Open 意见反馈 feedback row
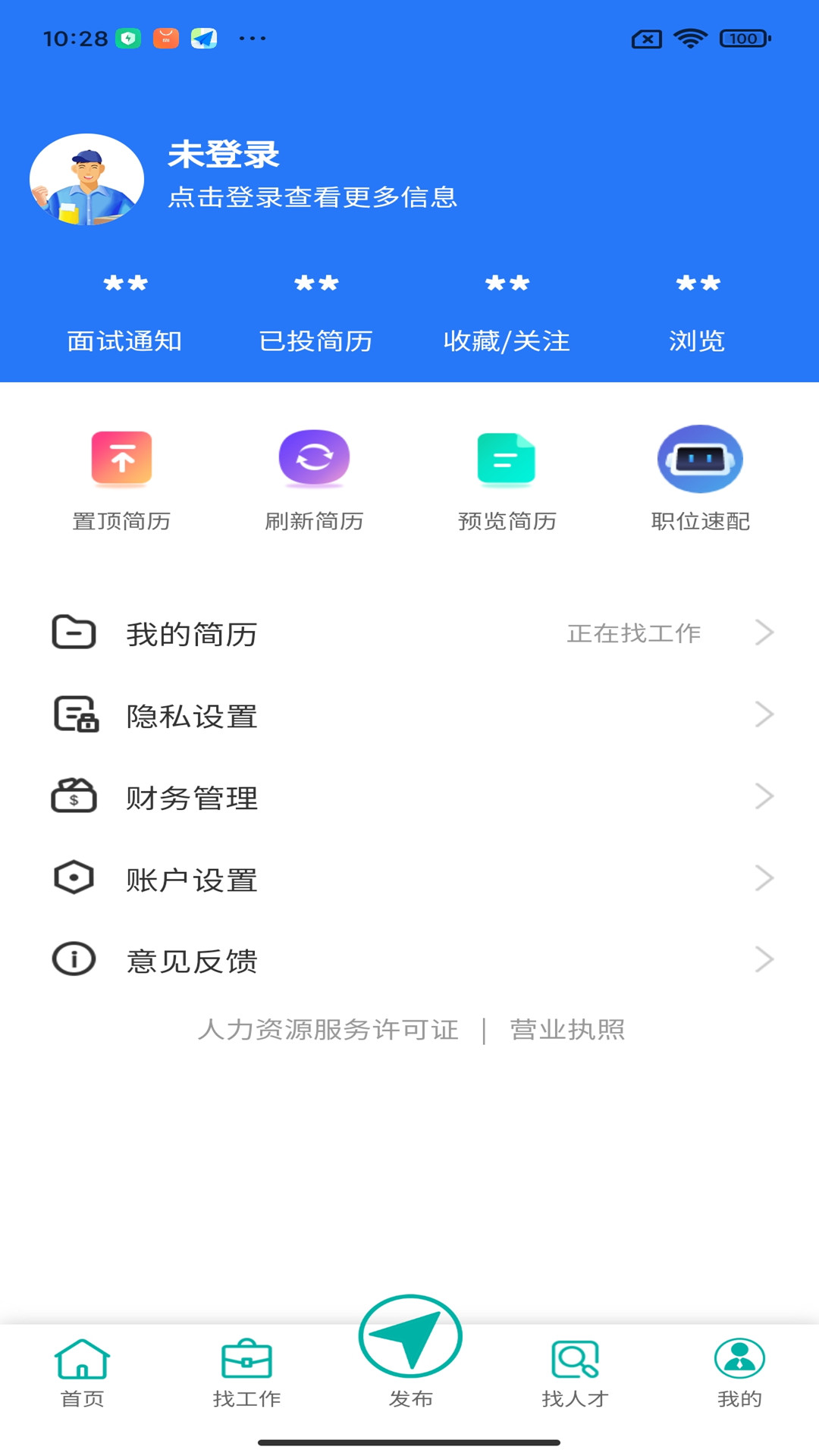Viewport: 819px width, 1456px height. coord(409,960)
